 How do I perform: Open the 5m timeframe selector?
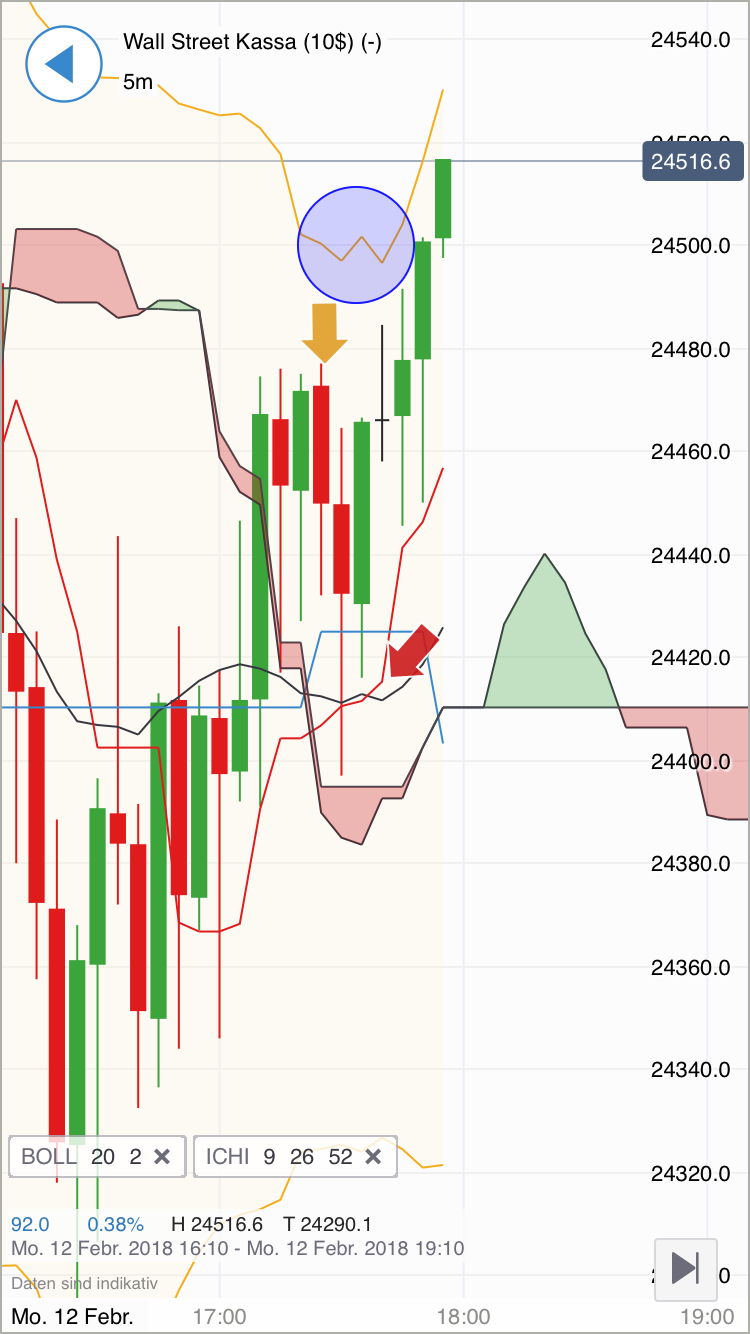click(138, 82)
